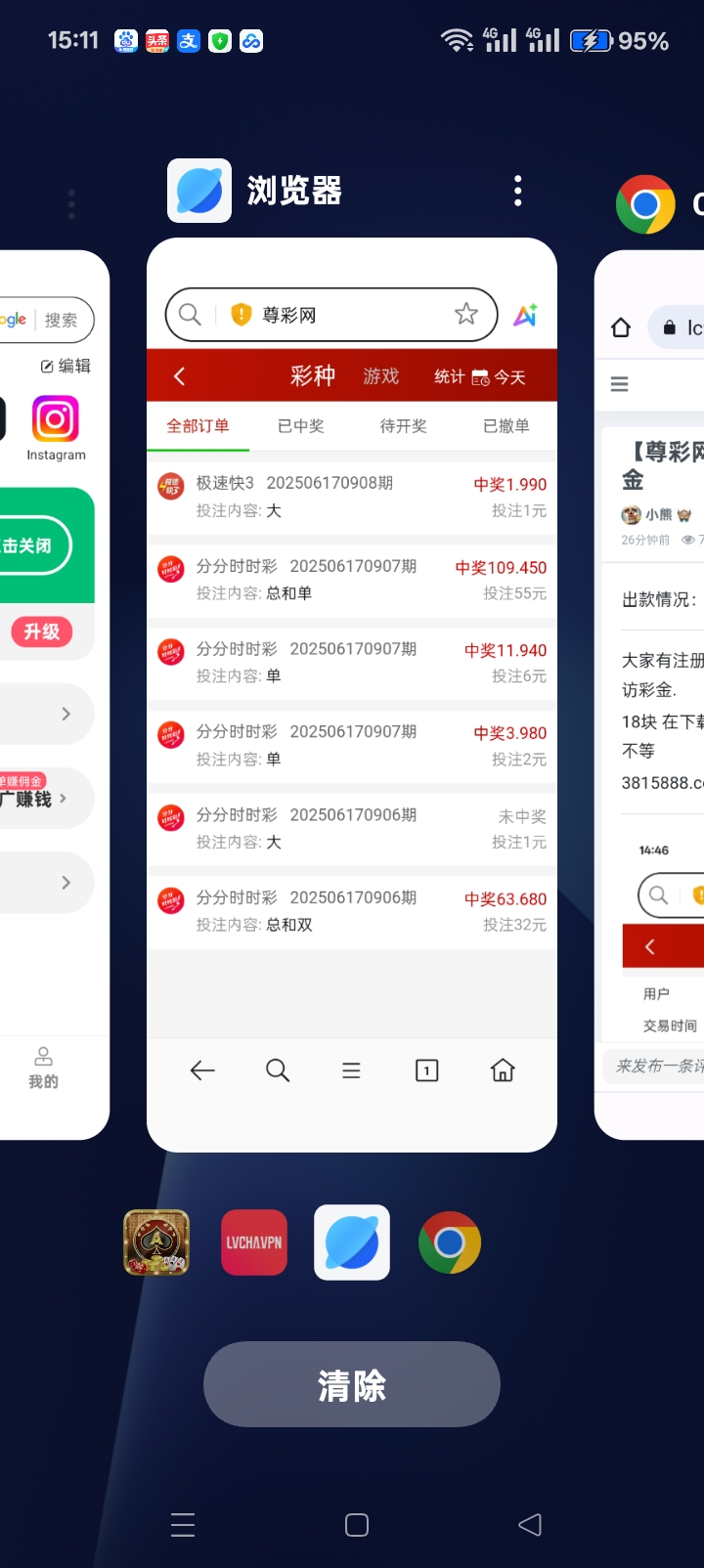Open the browser card's three-dot menu
704x1568 pixels.
pyautogui.click(x=517, y=191)
